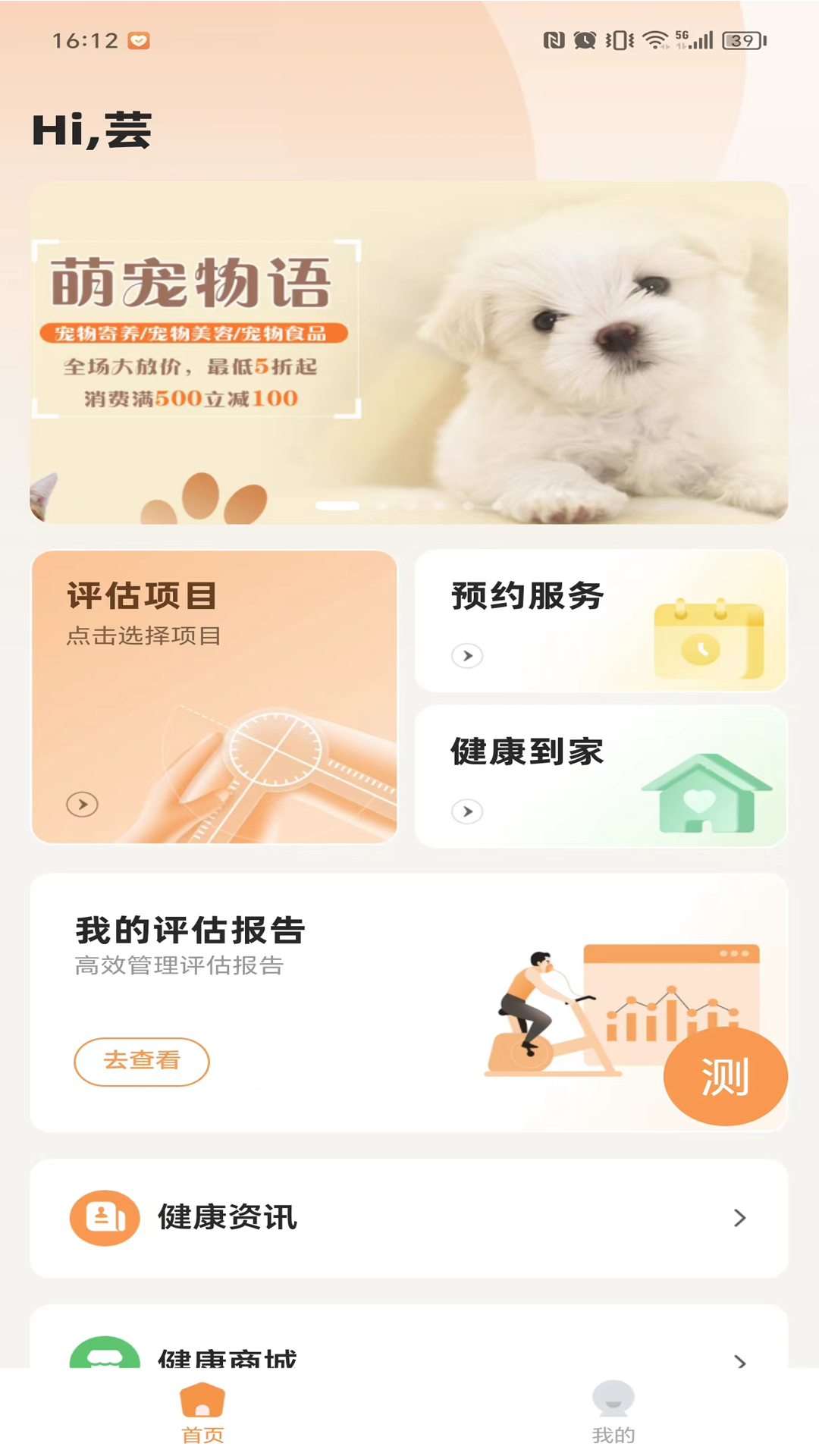Viewport: 819px width, 1456px height.
Task: Open the 健康到家 card
Action: (601, 777)
